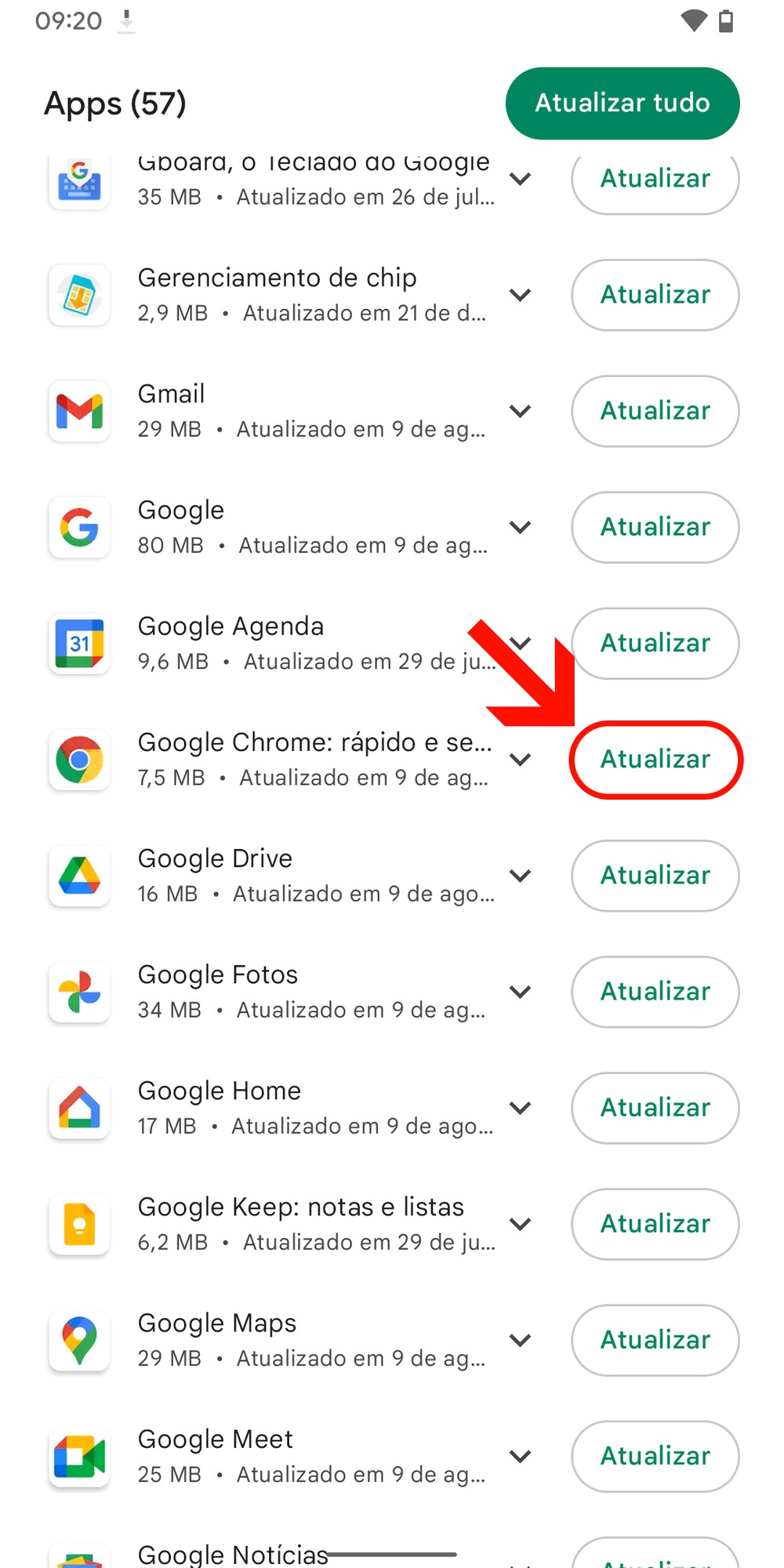
Task: Update Google Agenda
Action: coord(655,643)
